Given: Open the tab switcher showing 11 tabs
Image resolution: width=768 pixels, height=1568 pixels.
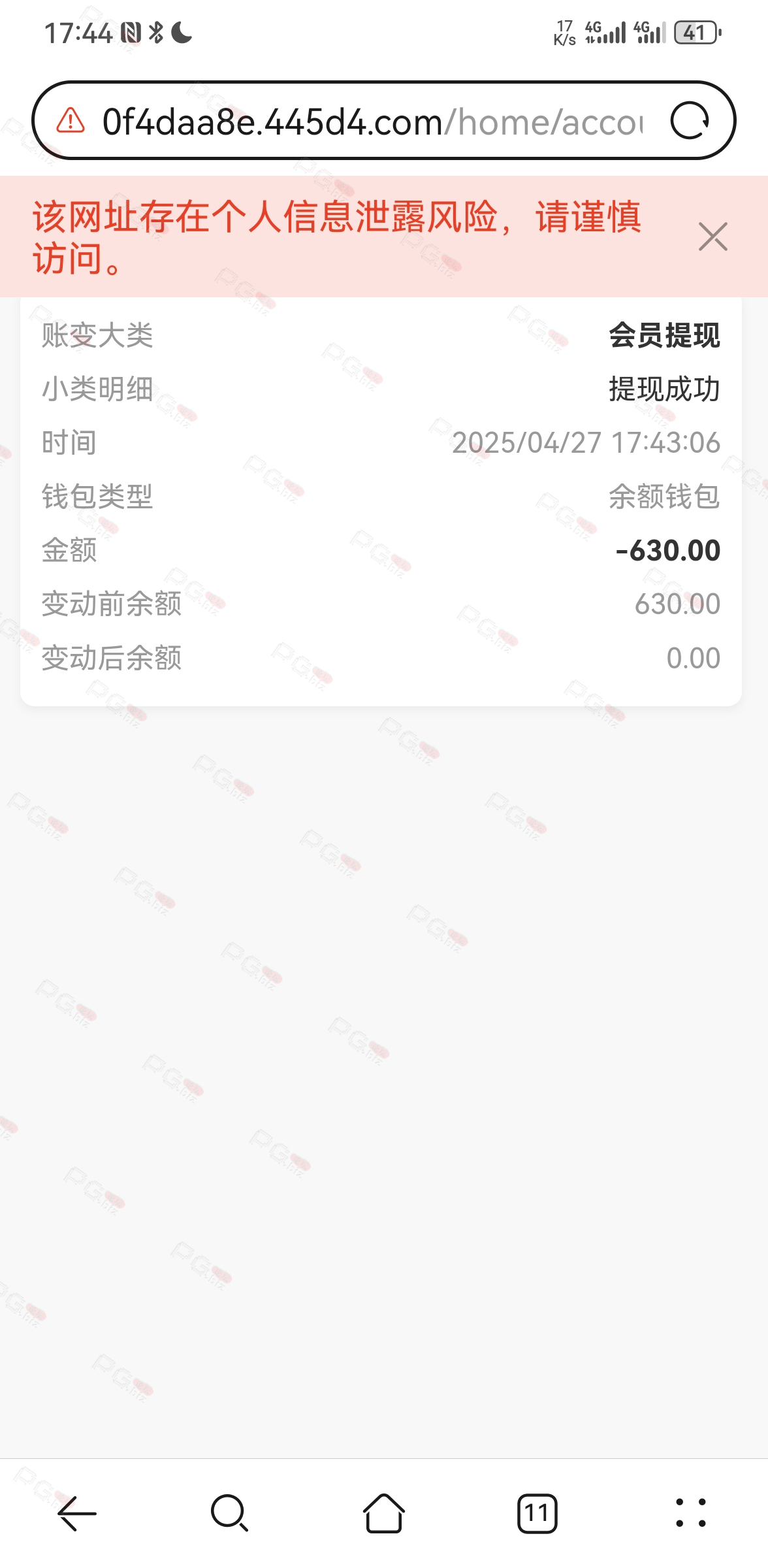Looking at the screenshot, I should [x=537, y=1513].
